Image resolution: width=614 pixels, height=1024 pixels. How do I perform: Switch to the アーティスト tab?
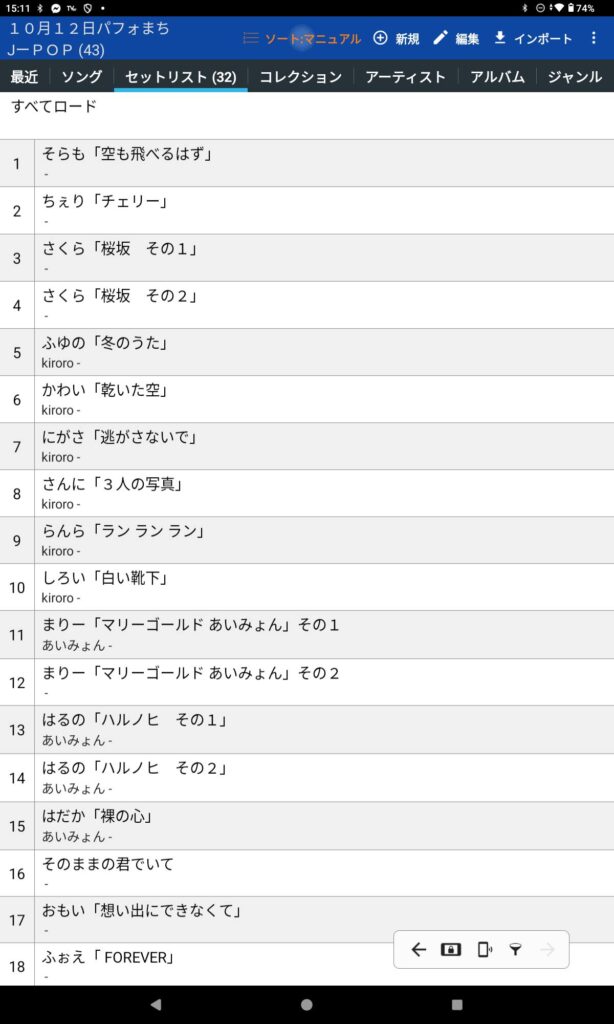[x=405, y=77]
